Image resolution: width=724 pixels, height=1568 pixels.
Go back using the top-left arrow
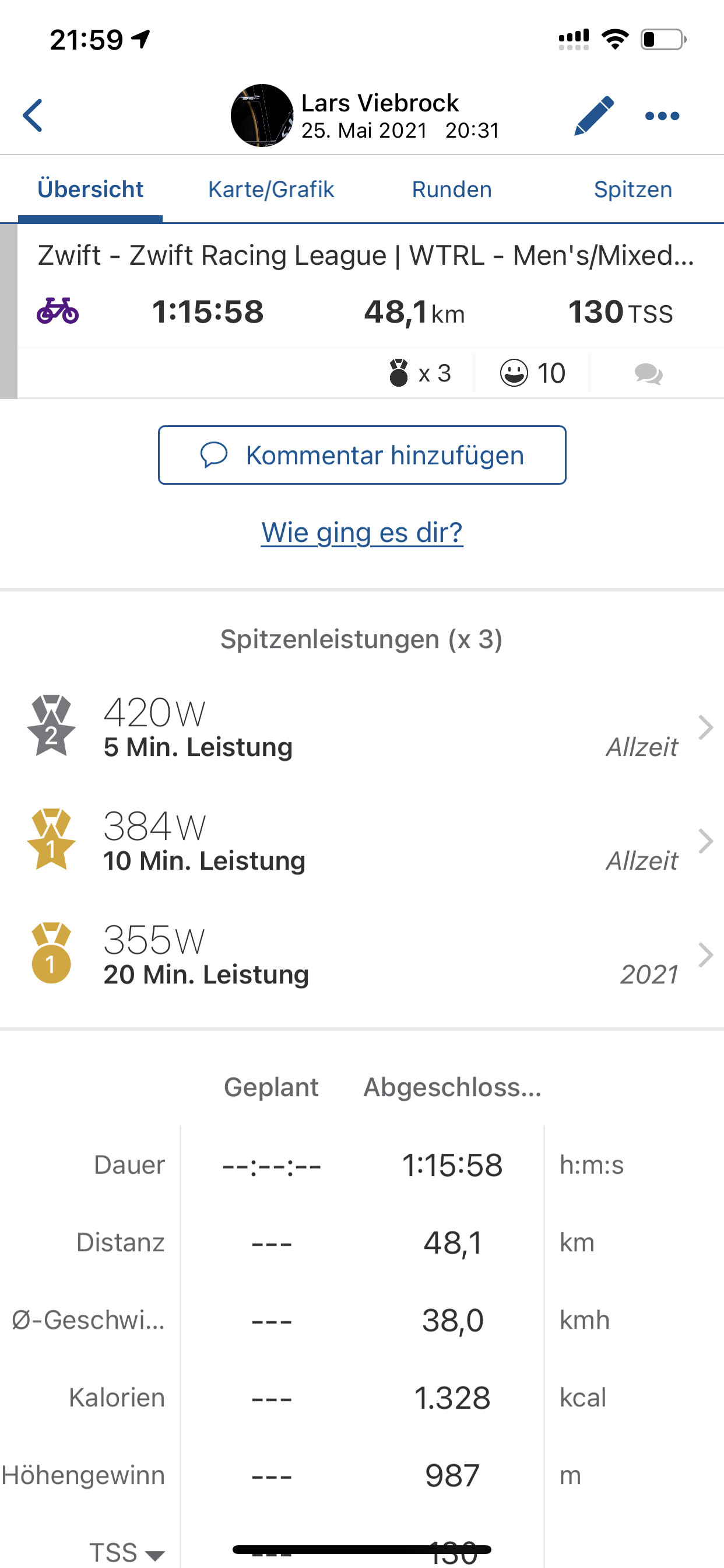[x=33, y=116]
